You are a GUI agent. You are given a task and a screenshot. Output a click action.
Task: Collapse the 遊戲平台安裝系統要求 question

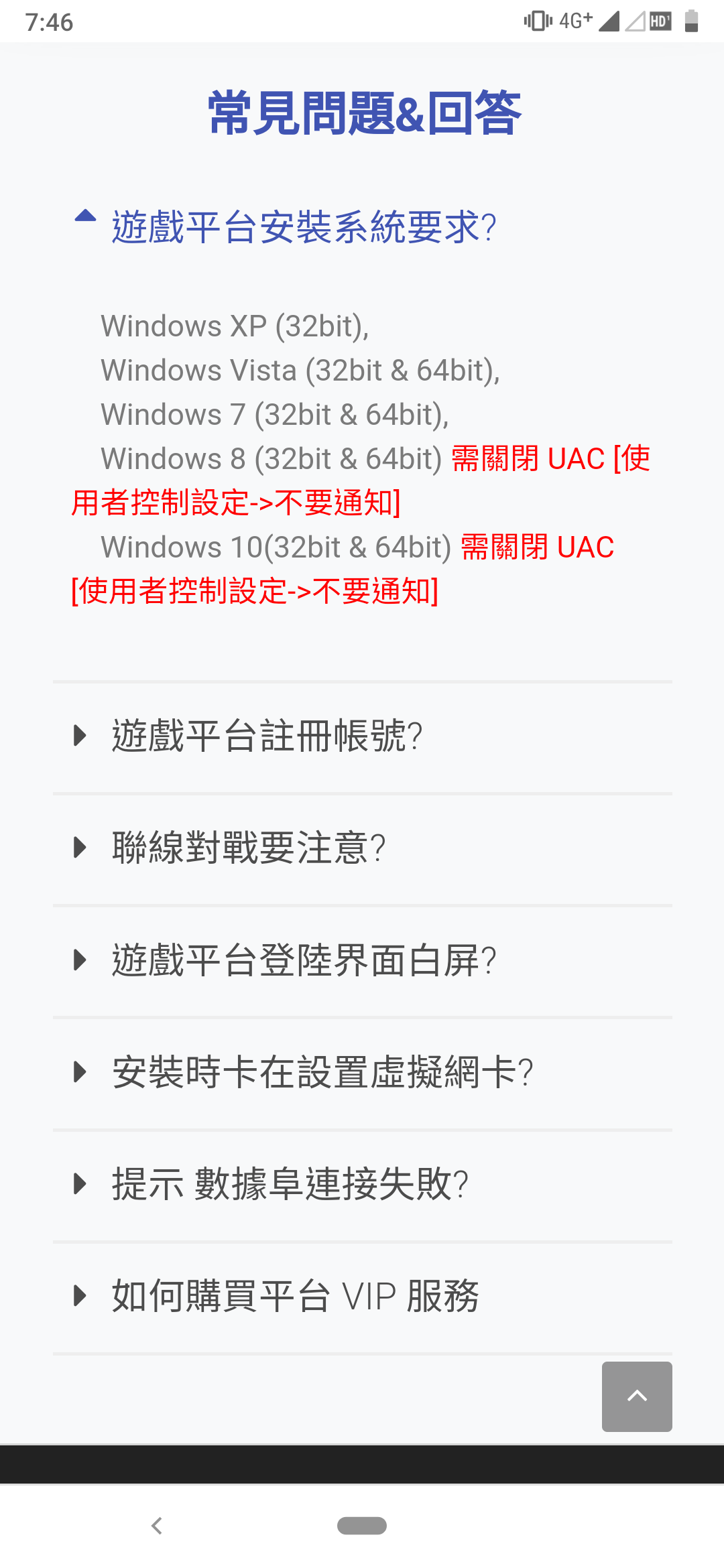point(303,226)
